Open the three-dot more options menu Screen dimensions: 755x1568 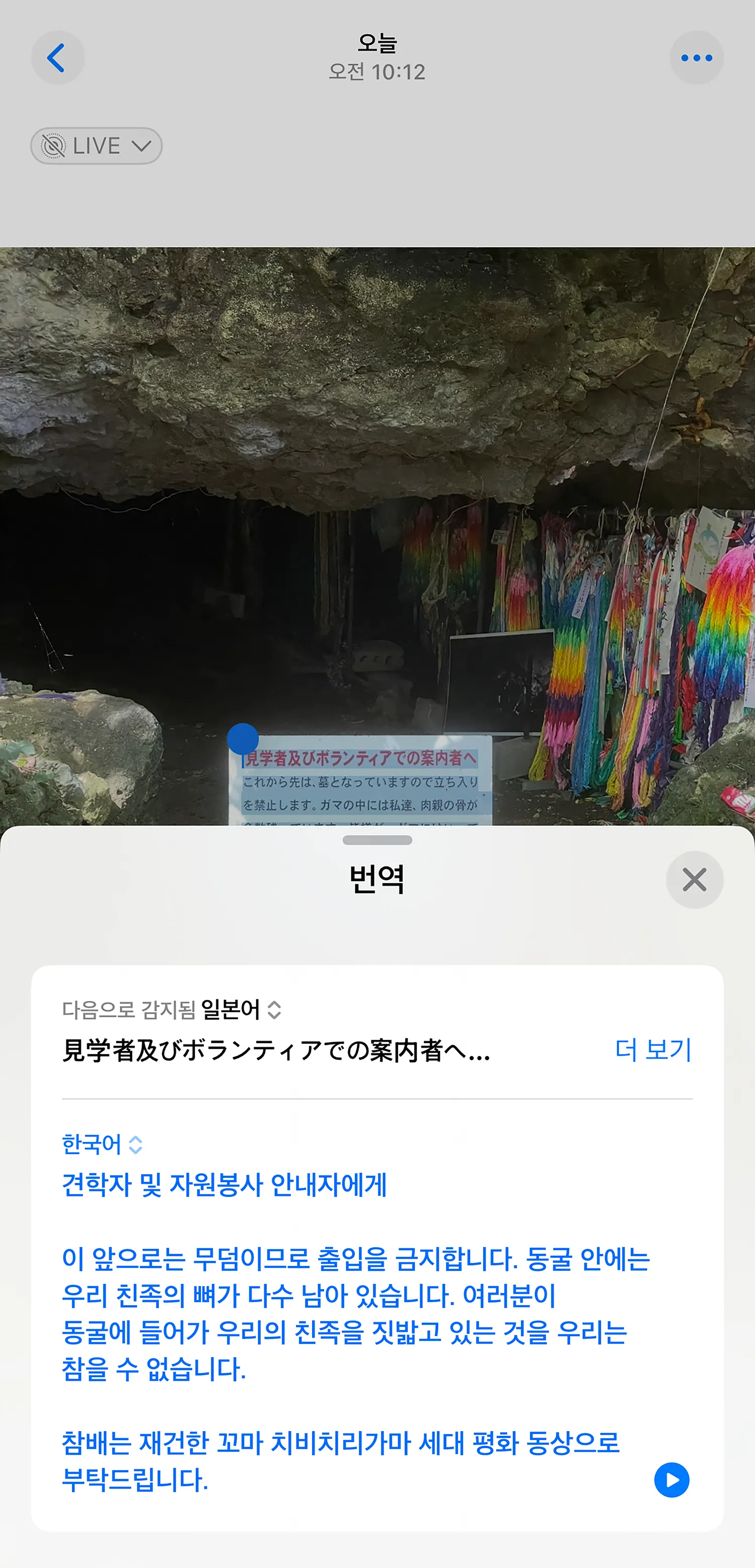pyautogui.click(x=696, y=58)
